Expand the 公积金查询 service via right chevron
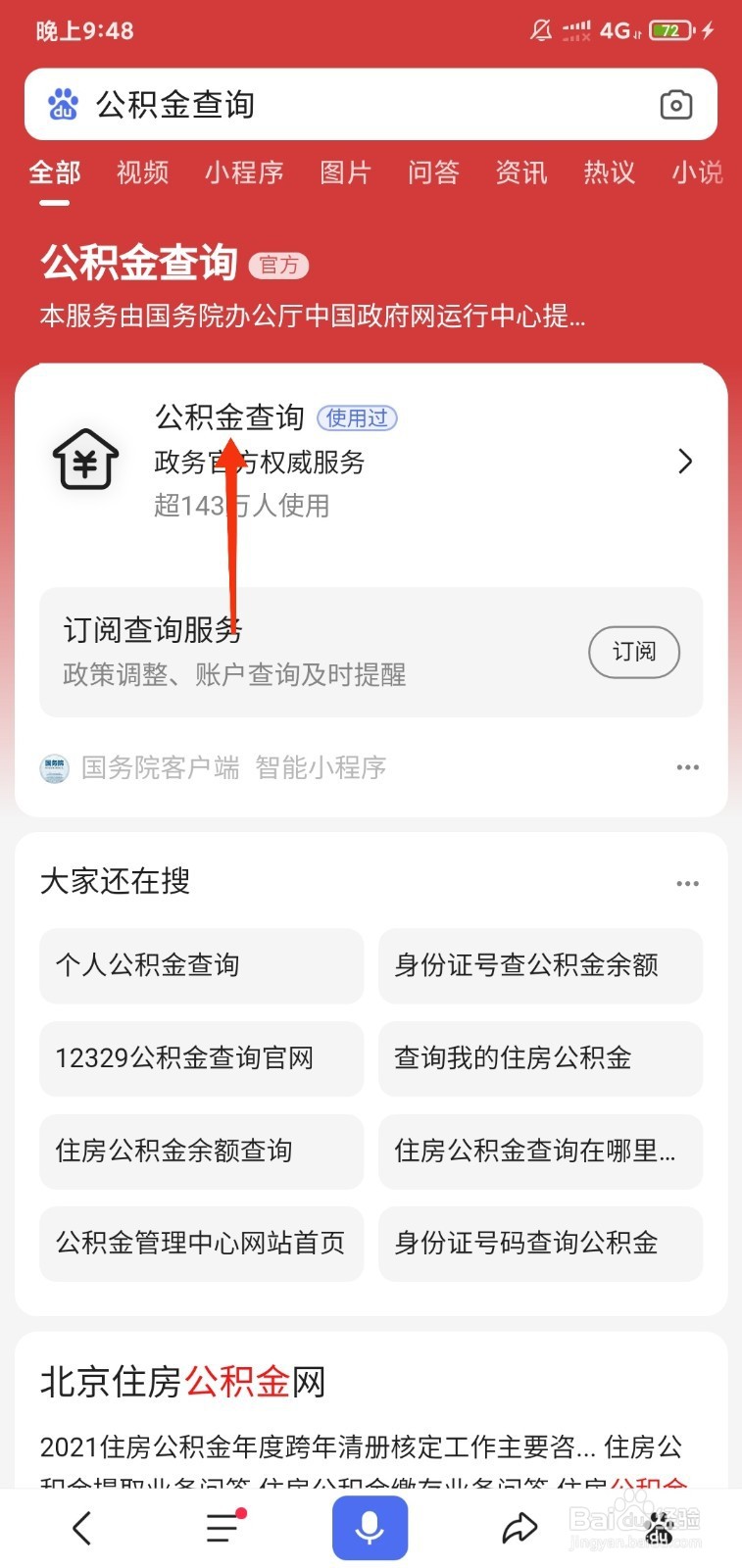Screen dimensions: 742x1568 pyautogui.click(x=685, y=462)
